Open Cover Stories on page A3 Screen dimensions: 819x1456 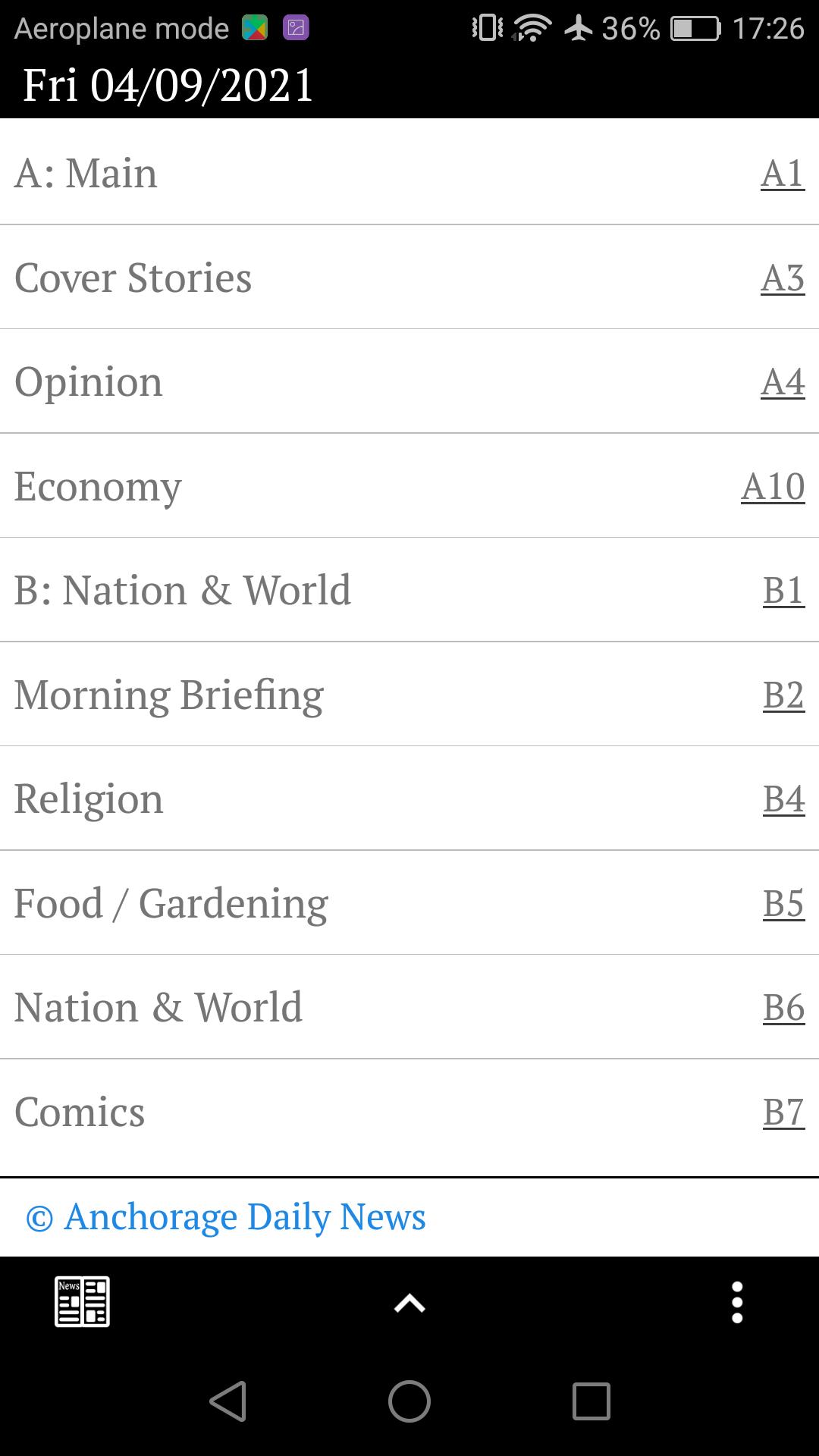pyautogui.click(x=409, y=277)
